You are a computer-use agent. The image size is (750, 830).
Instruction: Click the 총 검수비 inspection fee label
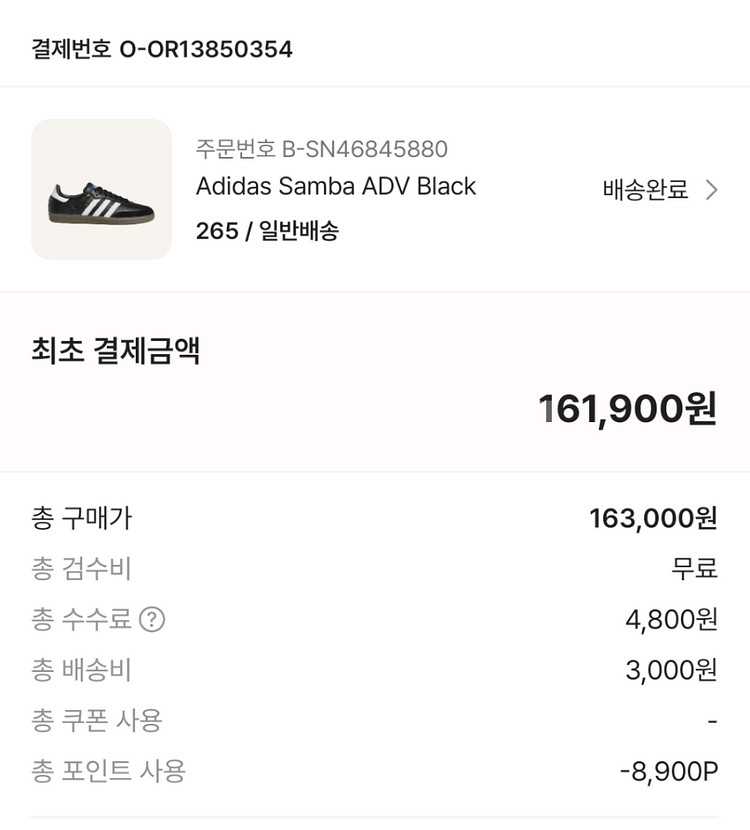click(81, 570)
